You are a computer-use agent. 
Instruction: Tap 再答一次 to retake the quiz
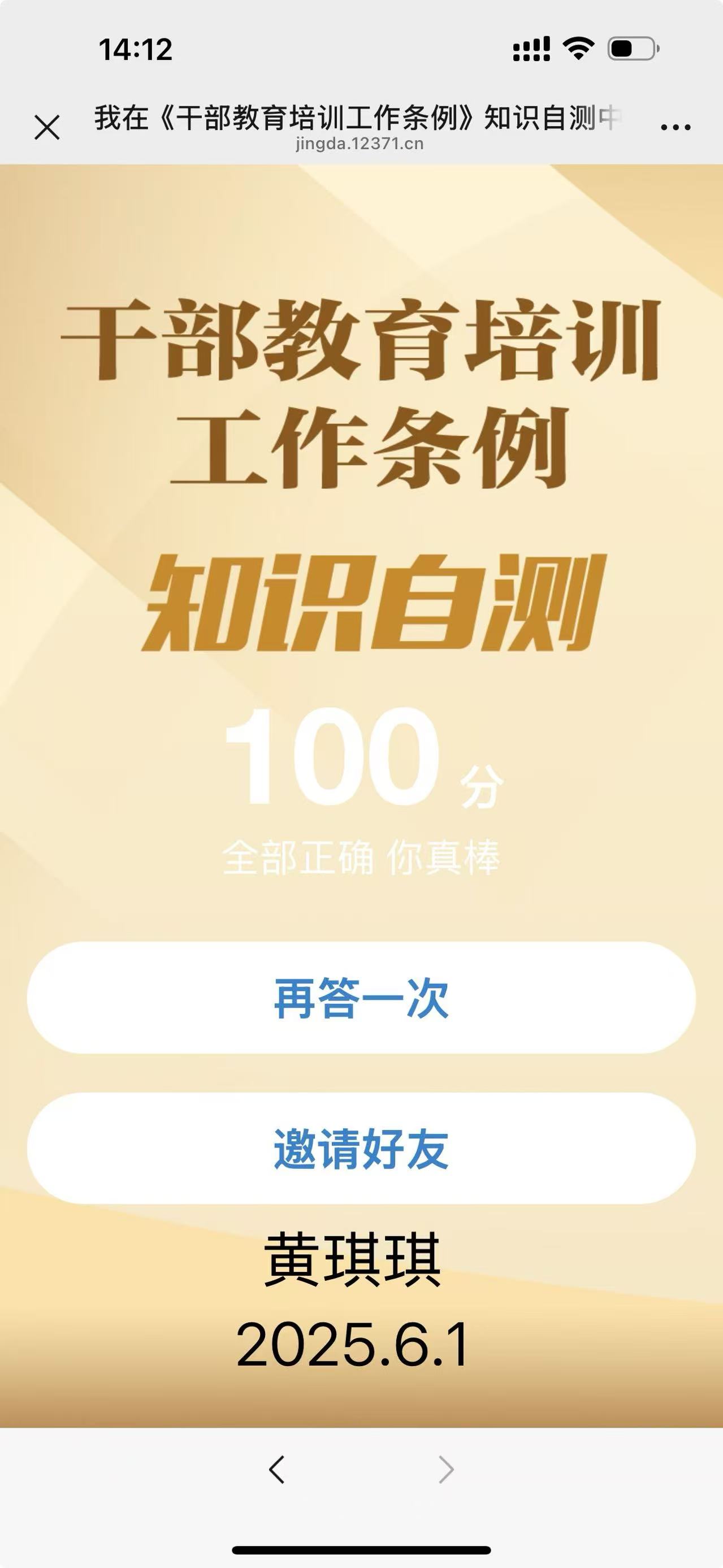click(x=361, y=998)
